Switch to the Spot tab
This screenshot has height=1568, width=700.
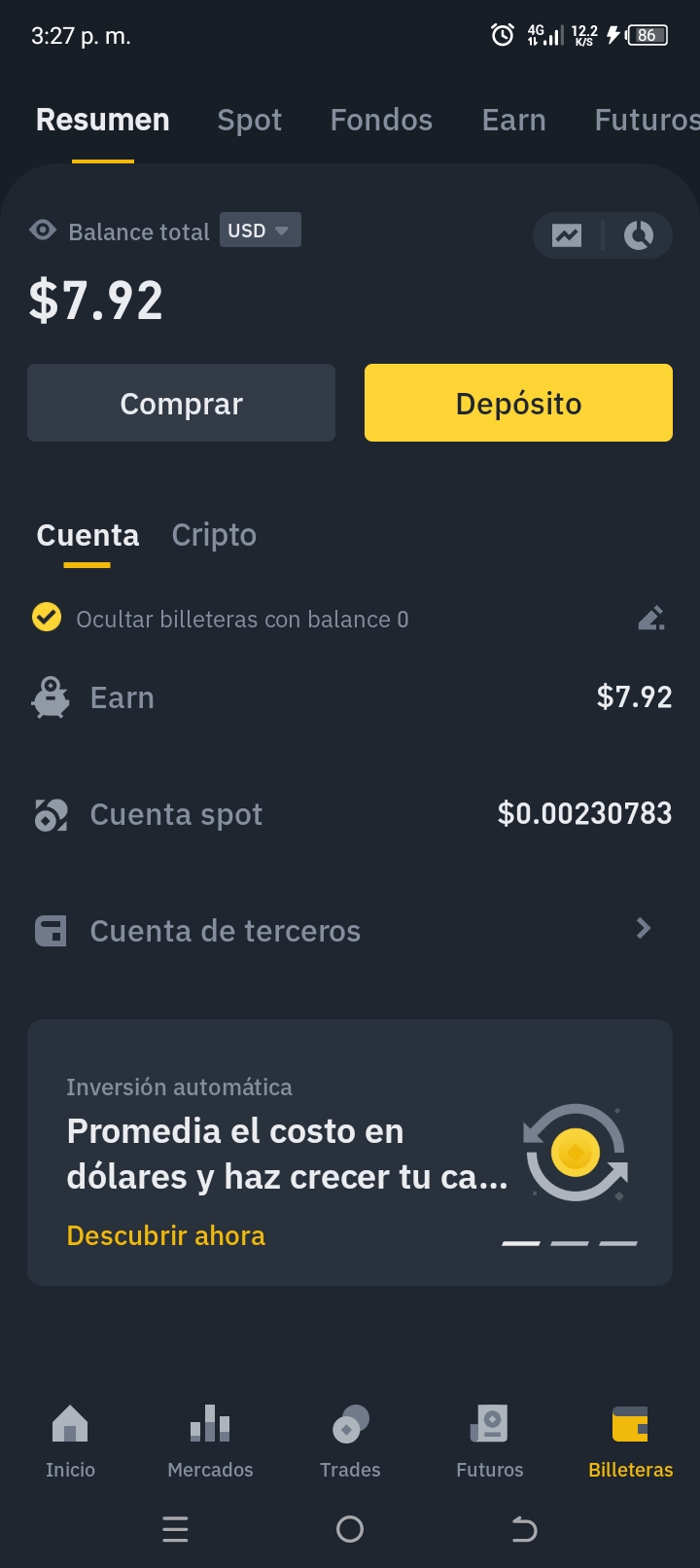(249, 120)
